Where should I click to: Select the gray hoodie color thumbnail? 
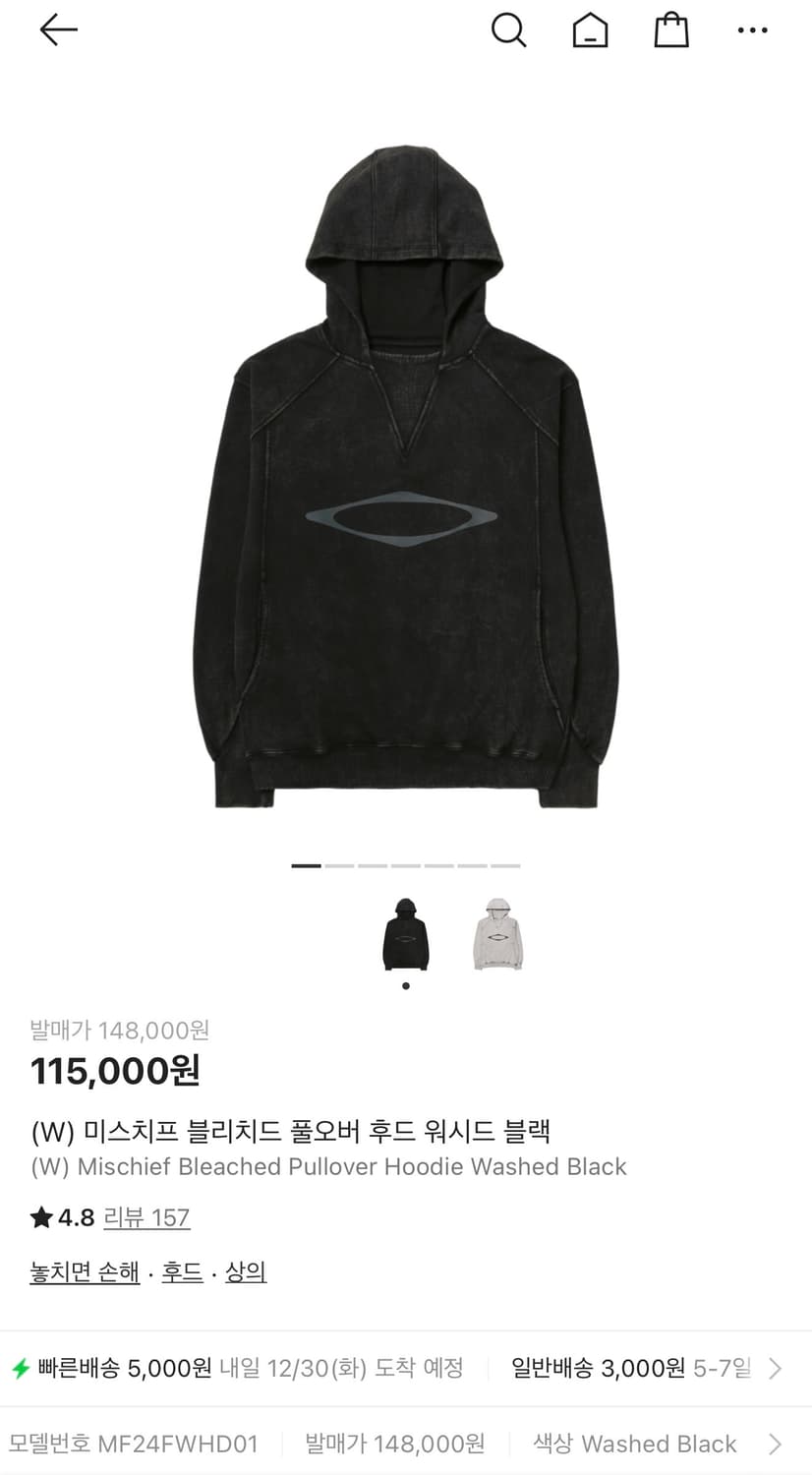[x=498, y=934]
